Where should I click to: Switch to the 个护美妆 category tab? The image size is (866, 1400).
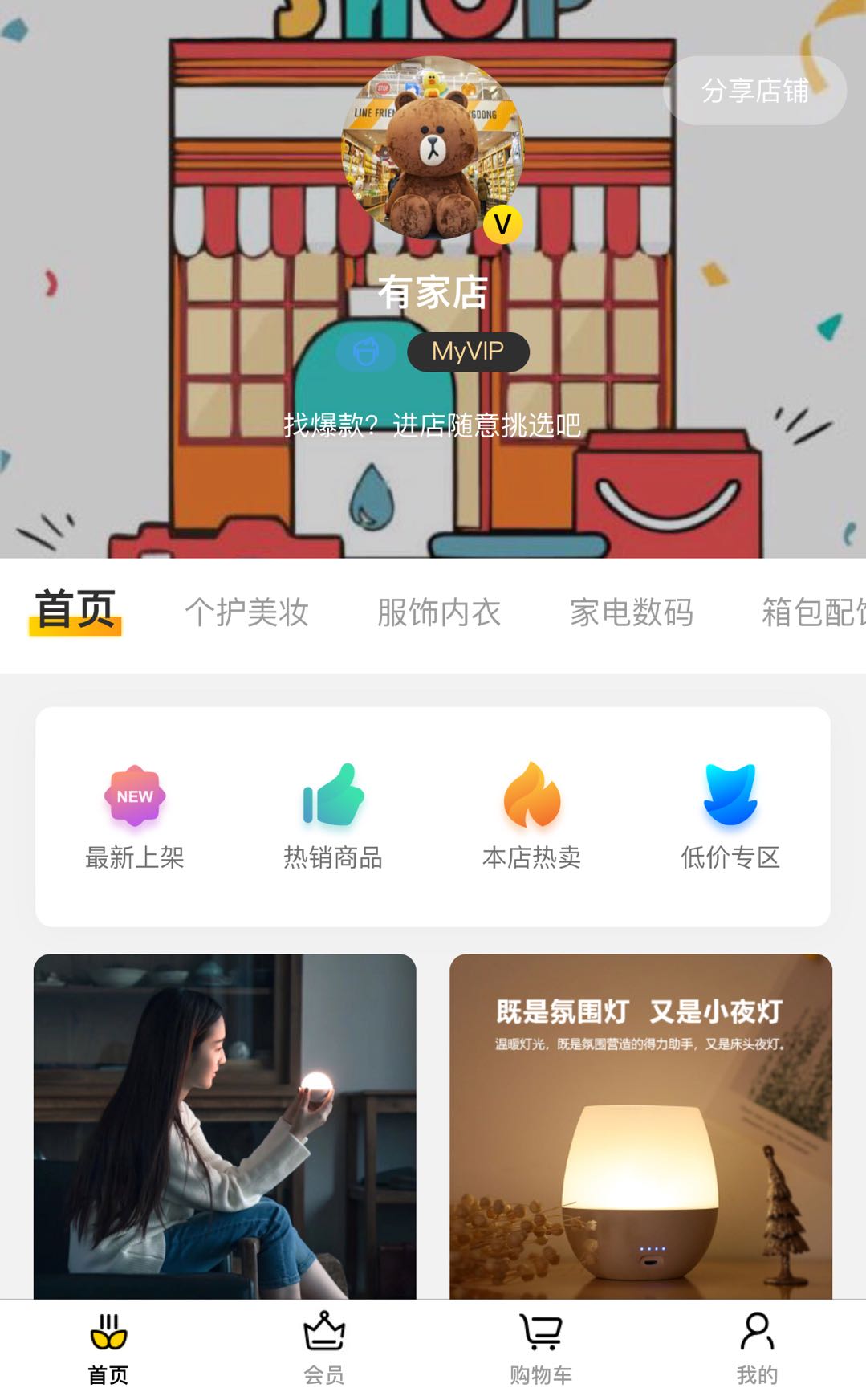click(246, 612)
